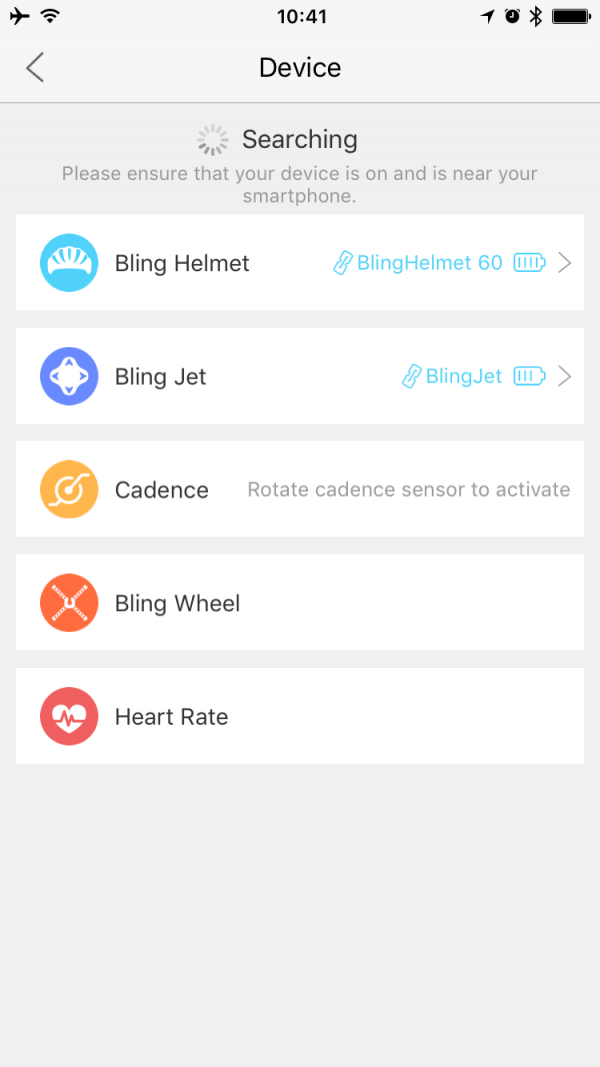Open the Bling Jet device row
Viewport: 600px width, 1067px height.
pos(300,376)
